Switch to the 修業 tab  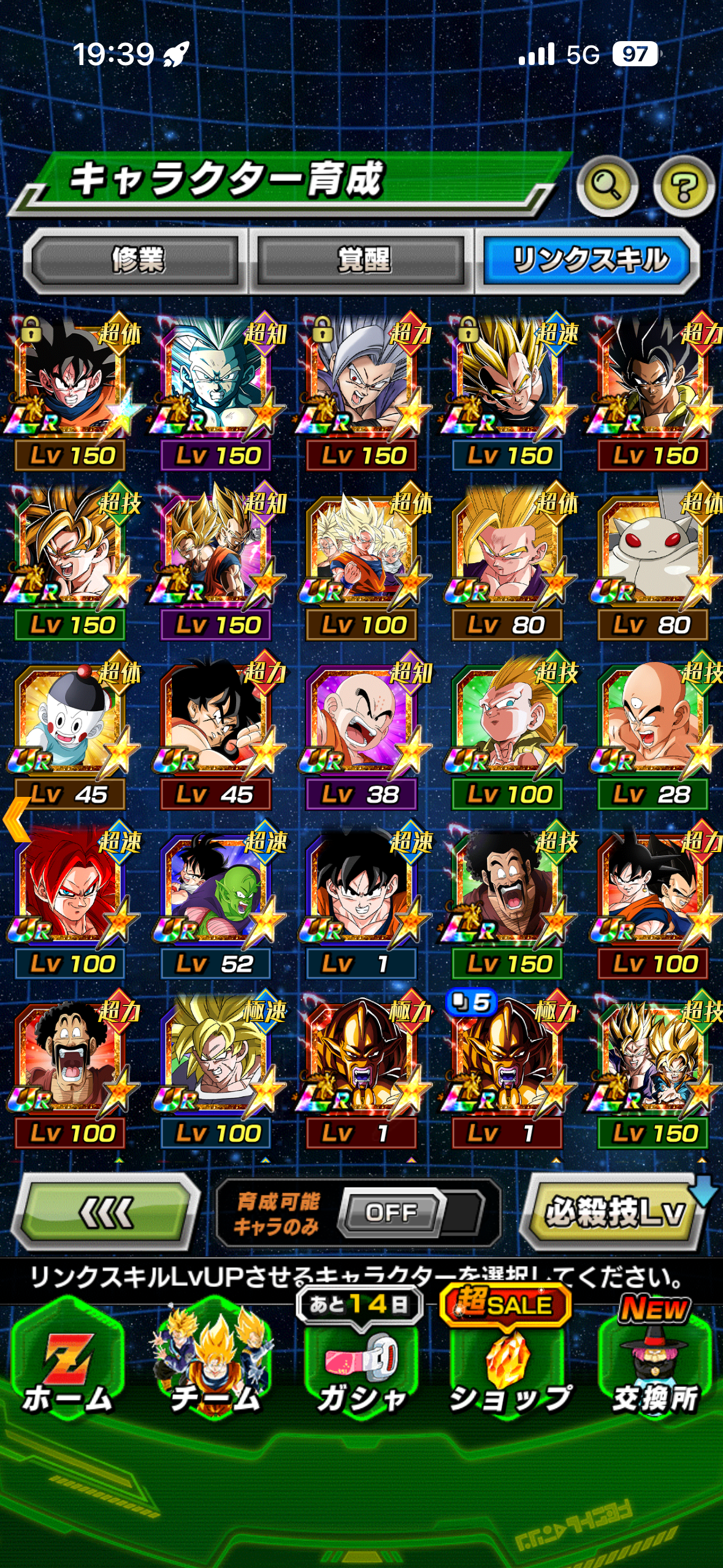pyautogui.click(x=136, y=259)
